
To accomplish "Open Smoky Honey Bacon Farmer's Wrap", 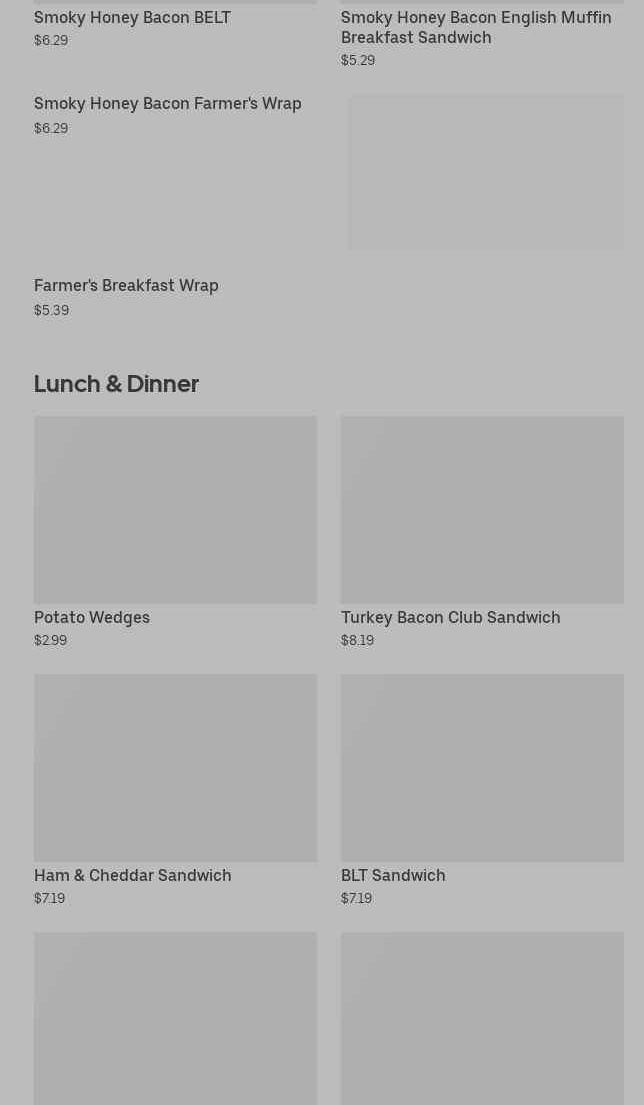I will [x=167, y=104].
